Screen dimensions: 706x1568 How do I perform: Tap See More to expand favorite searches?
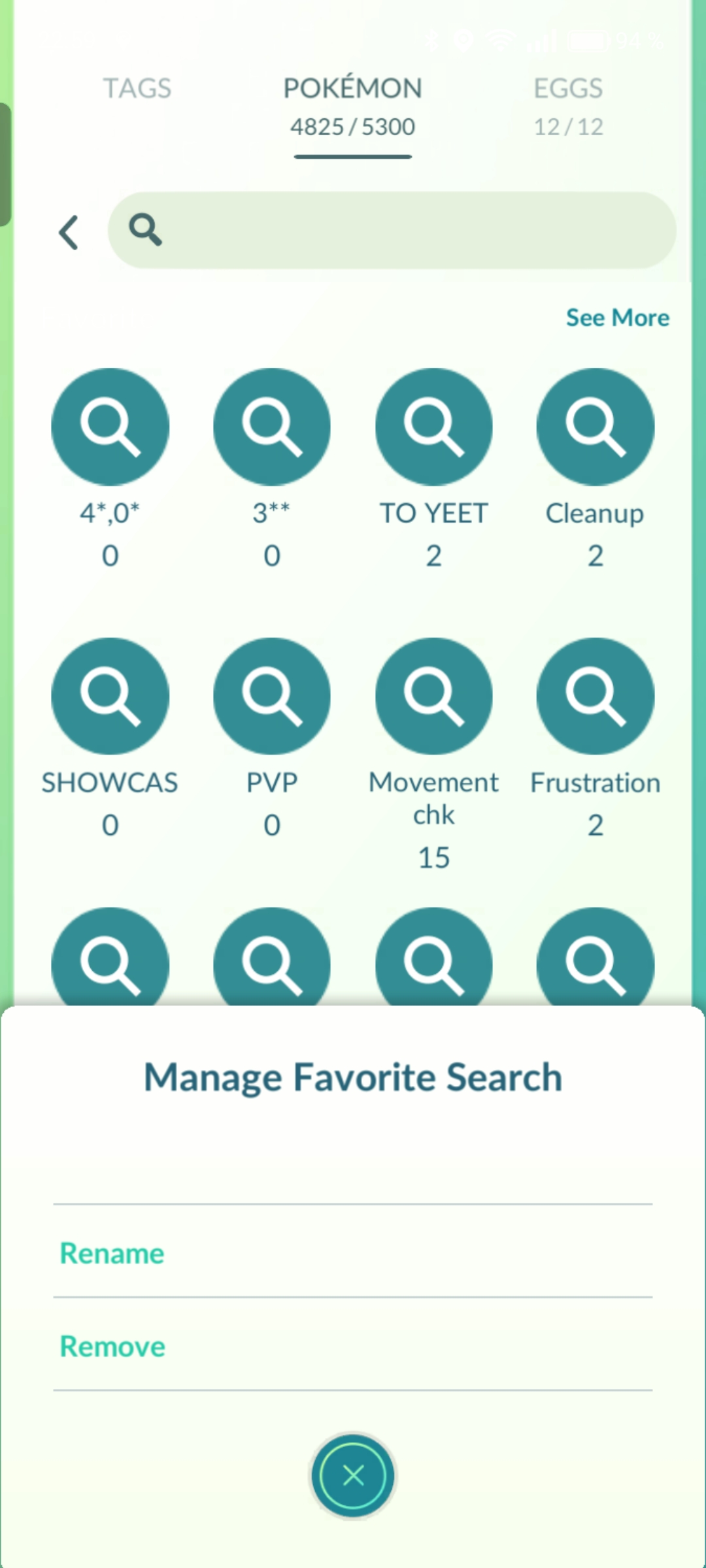point(617,318)
